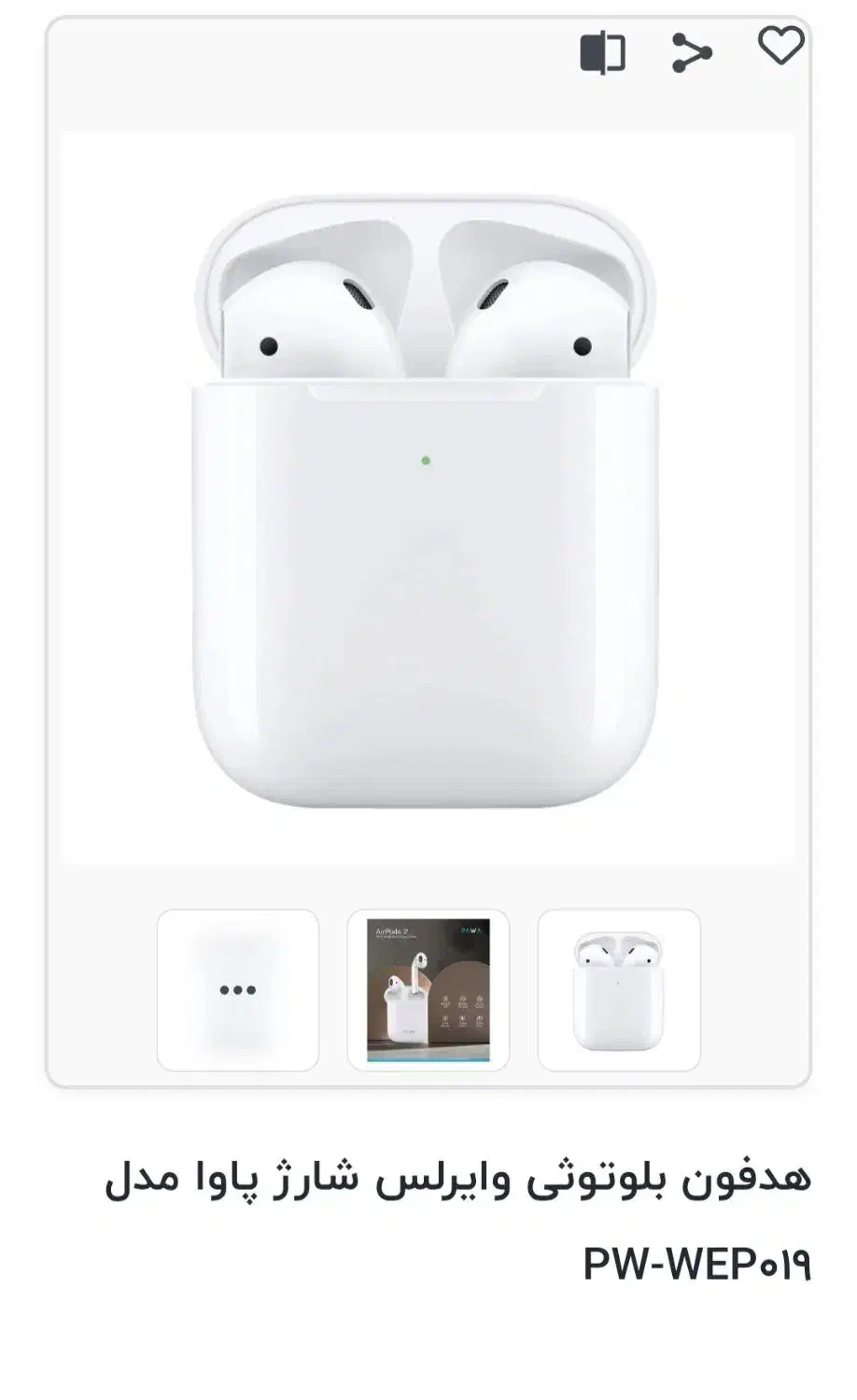The height and width of the screenshot is (1400, 857).
Task: Add product to favorites with heart icon
Action: coord(780,46)
